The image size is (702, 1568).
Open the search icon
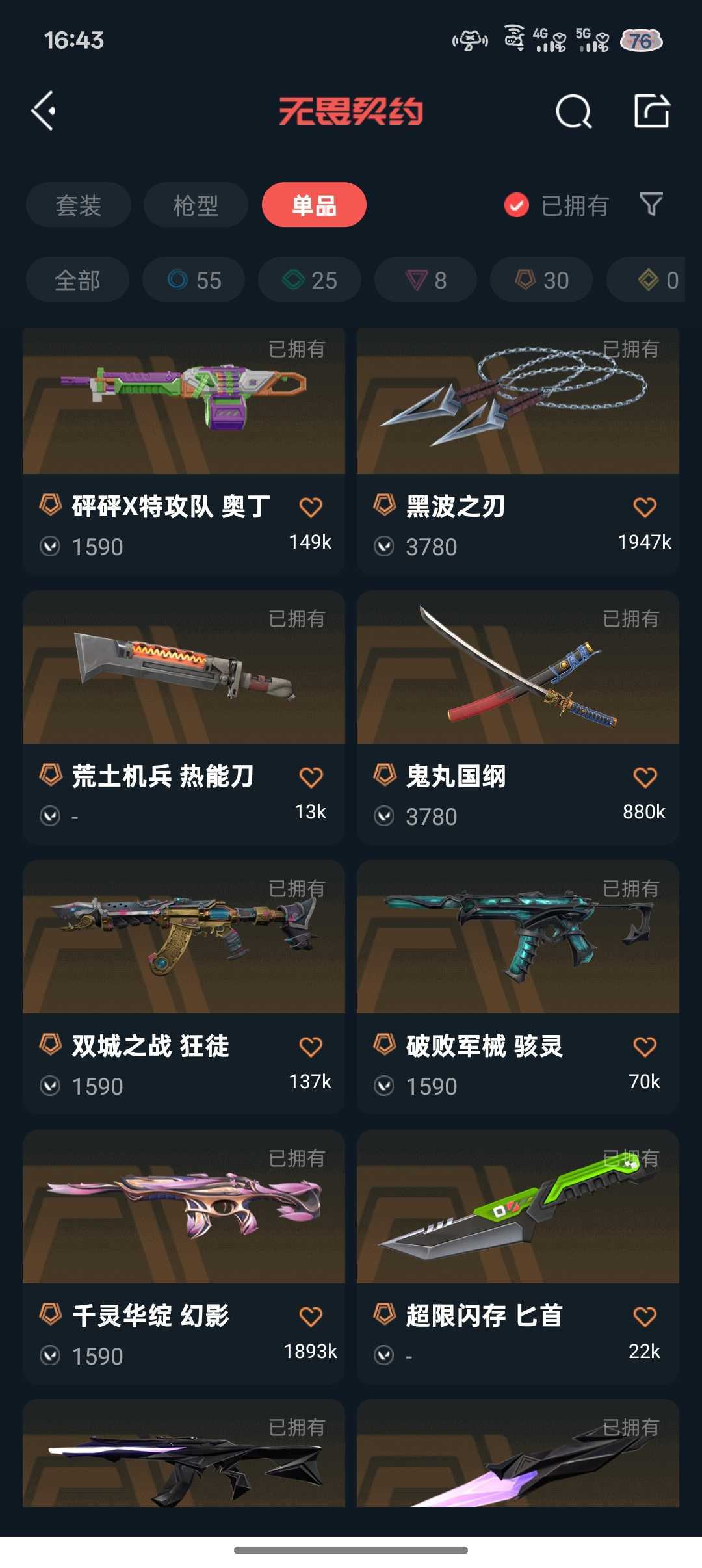coord(573,111)
